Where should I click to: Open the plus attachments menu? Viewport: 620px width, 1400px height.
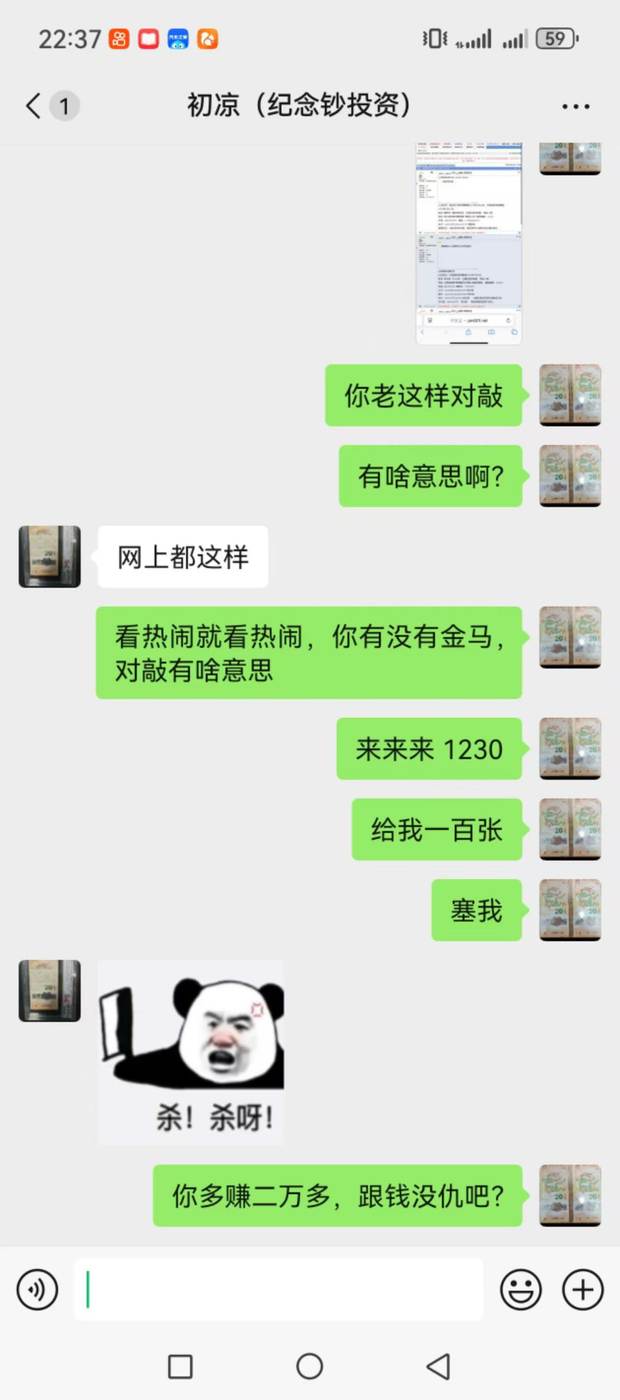[x=583, y=1290]
